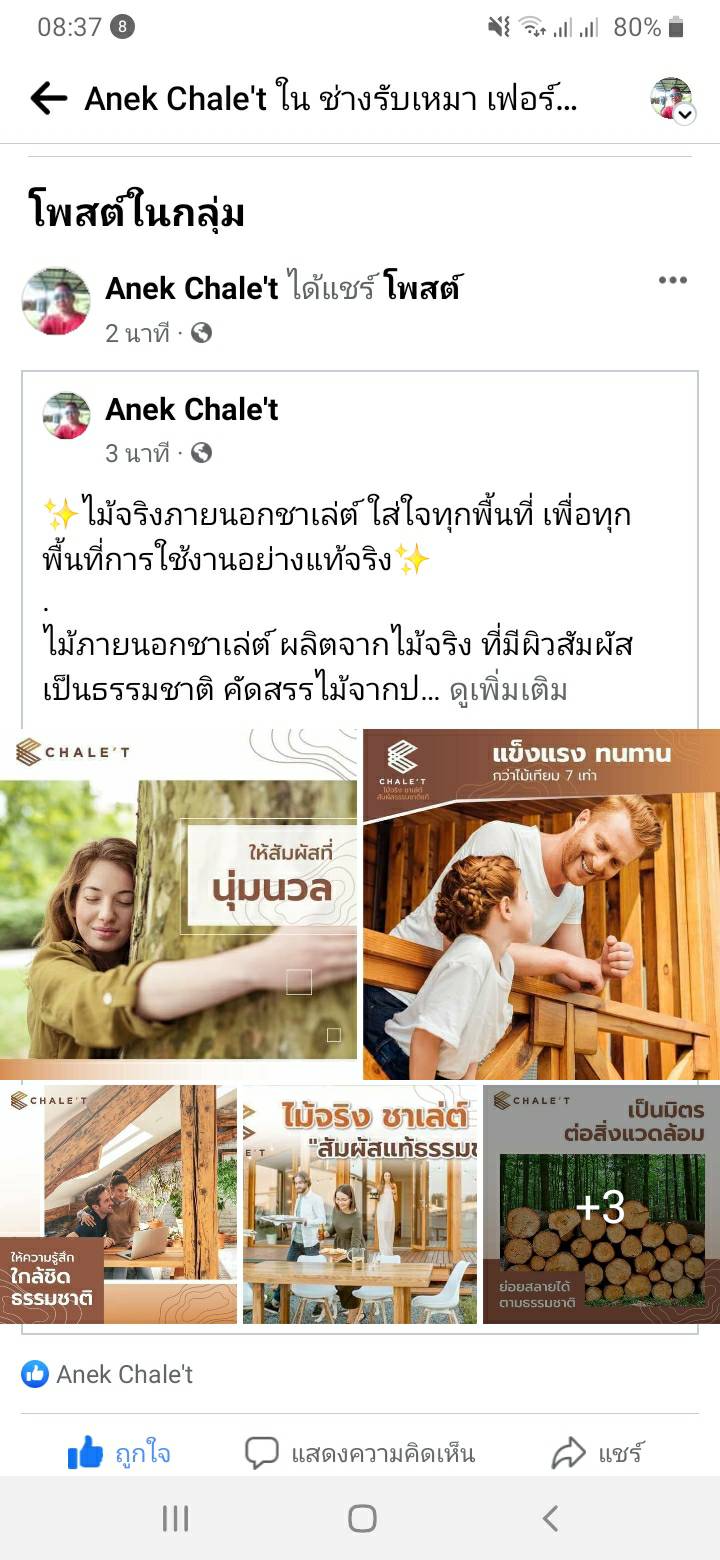Like the post with ถูกใจ
The image size is (720, 1560).
(118, 1453)
